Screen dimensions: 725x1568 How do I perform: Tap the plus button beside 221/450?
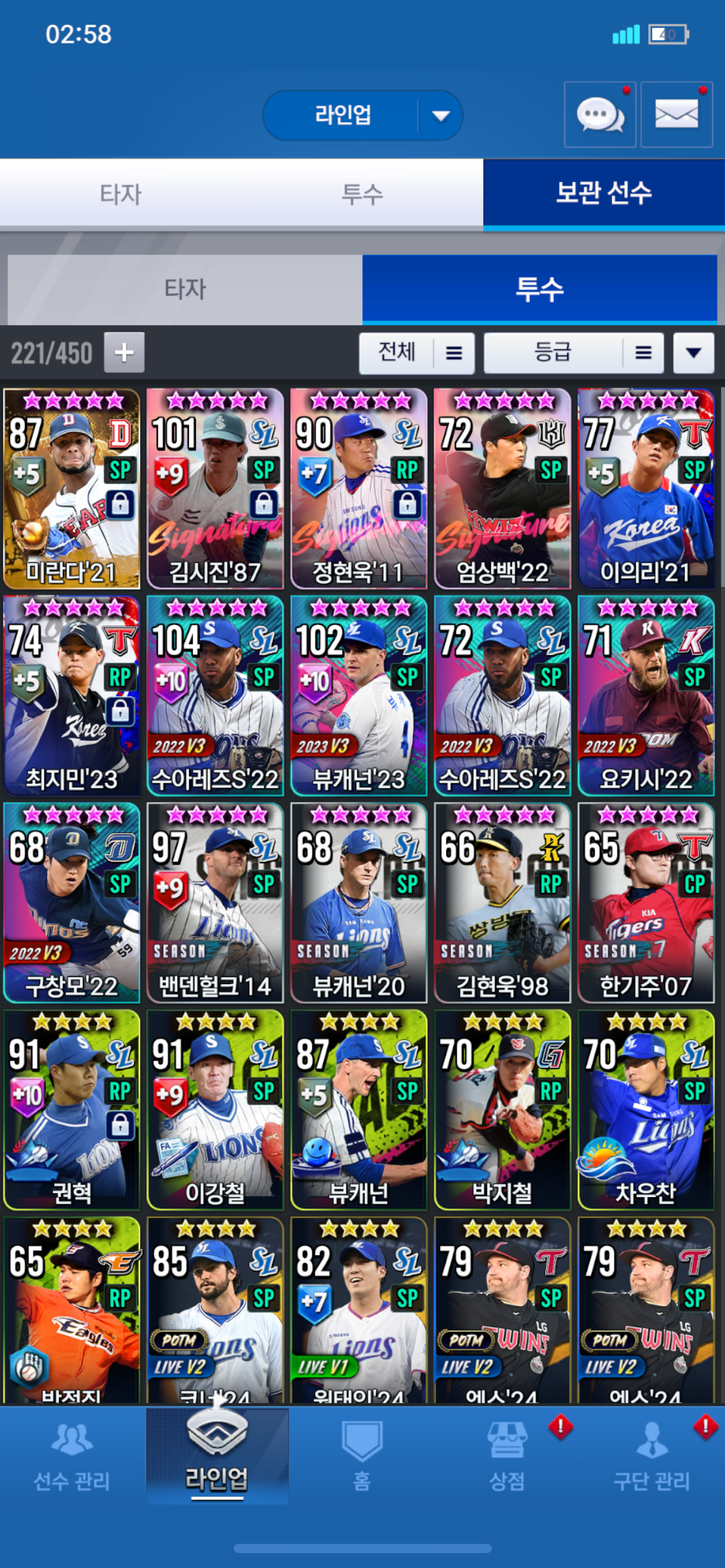124,352
